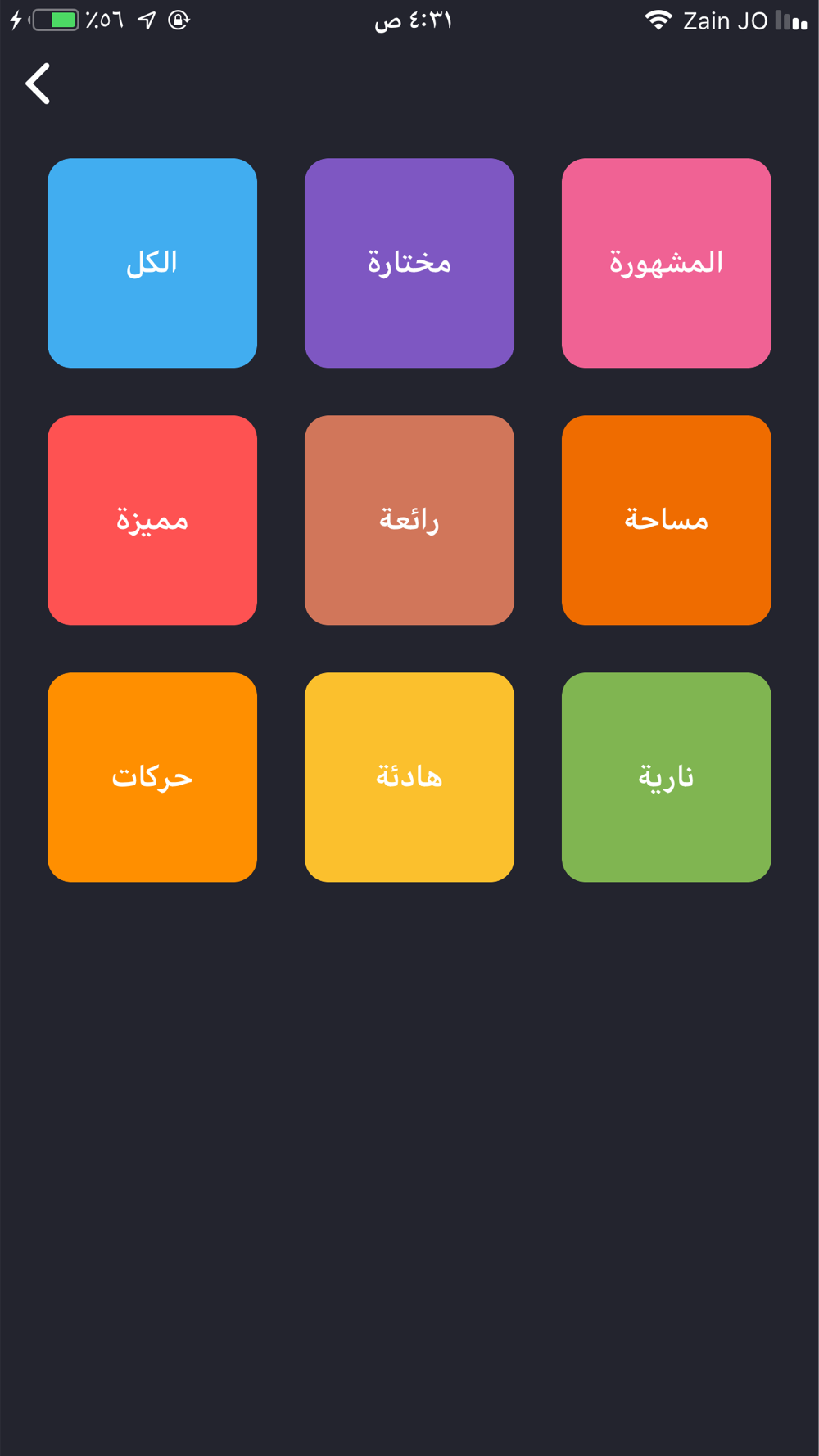The height and width of the screenshot is (1456, 819).
Task: Go back using the arrow icon
Action: coord(38,84)
